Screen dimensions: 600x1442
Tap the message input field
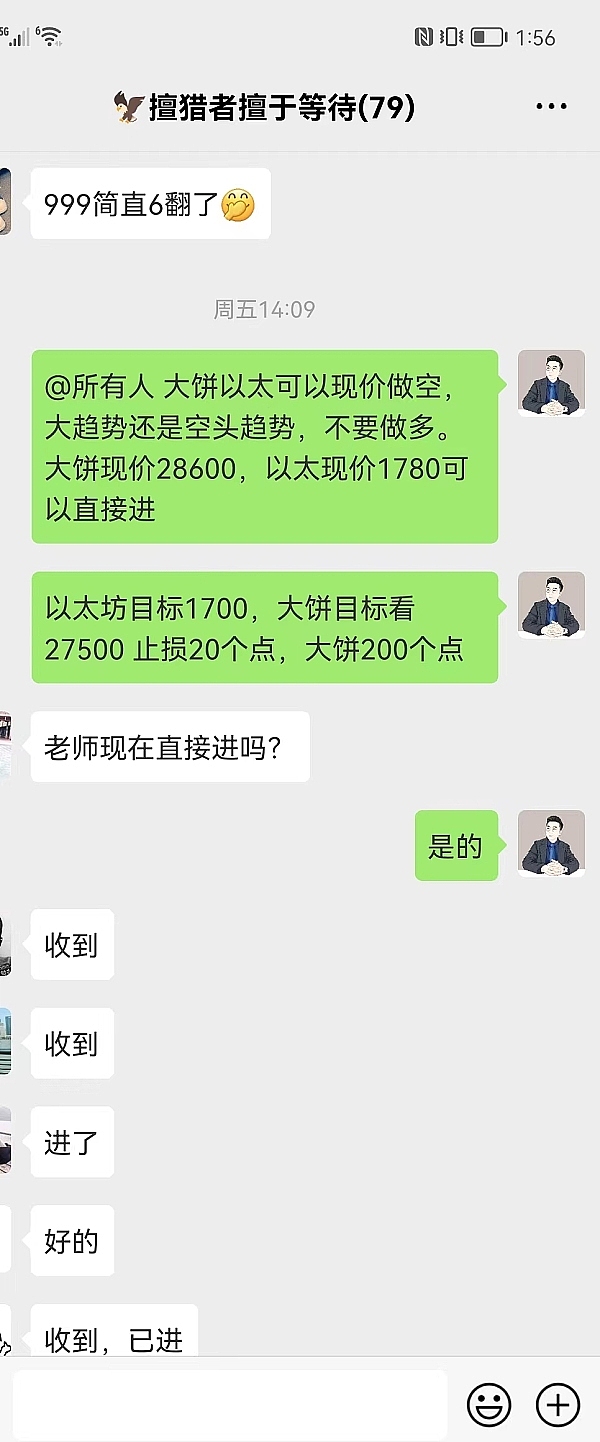pyautogui.click(x=229, y=1405)
